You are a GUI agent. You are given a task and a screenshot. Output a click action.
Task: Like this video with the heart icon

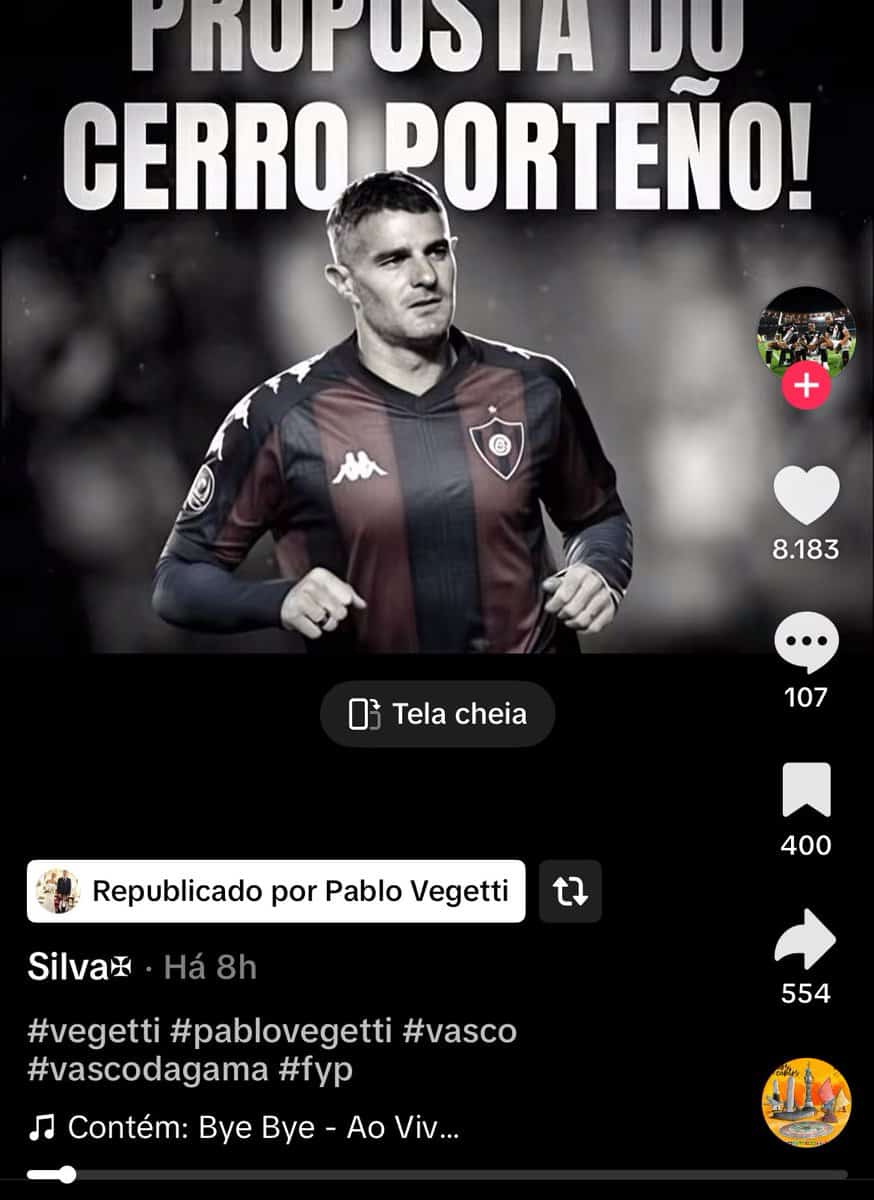(x=806, y=496)
